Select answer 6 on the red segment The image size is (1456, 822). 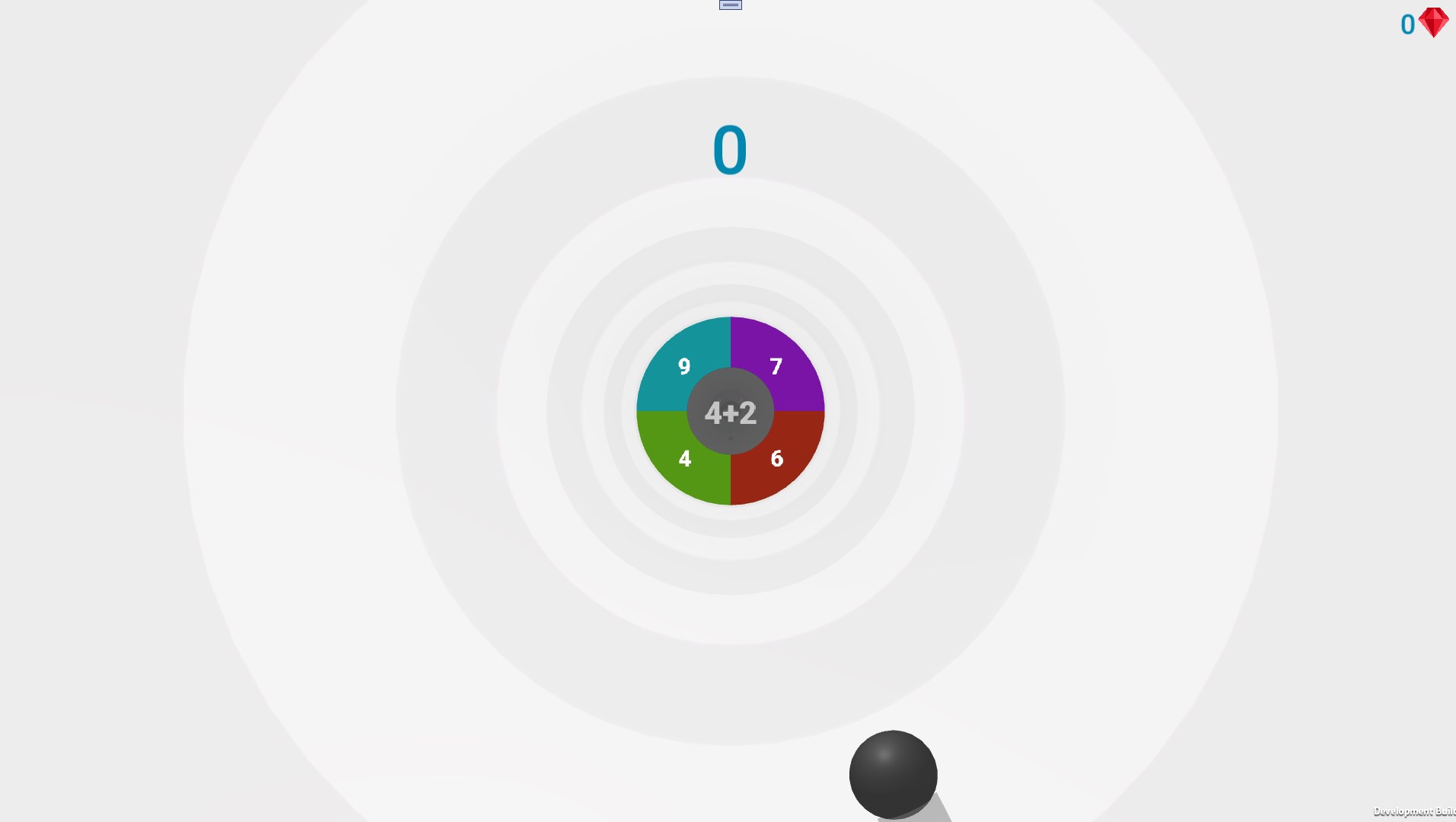(778, 460)
